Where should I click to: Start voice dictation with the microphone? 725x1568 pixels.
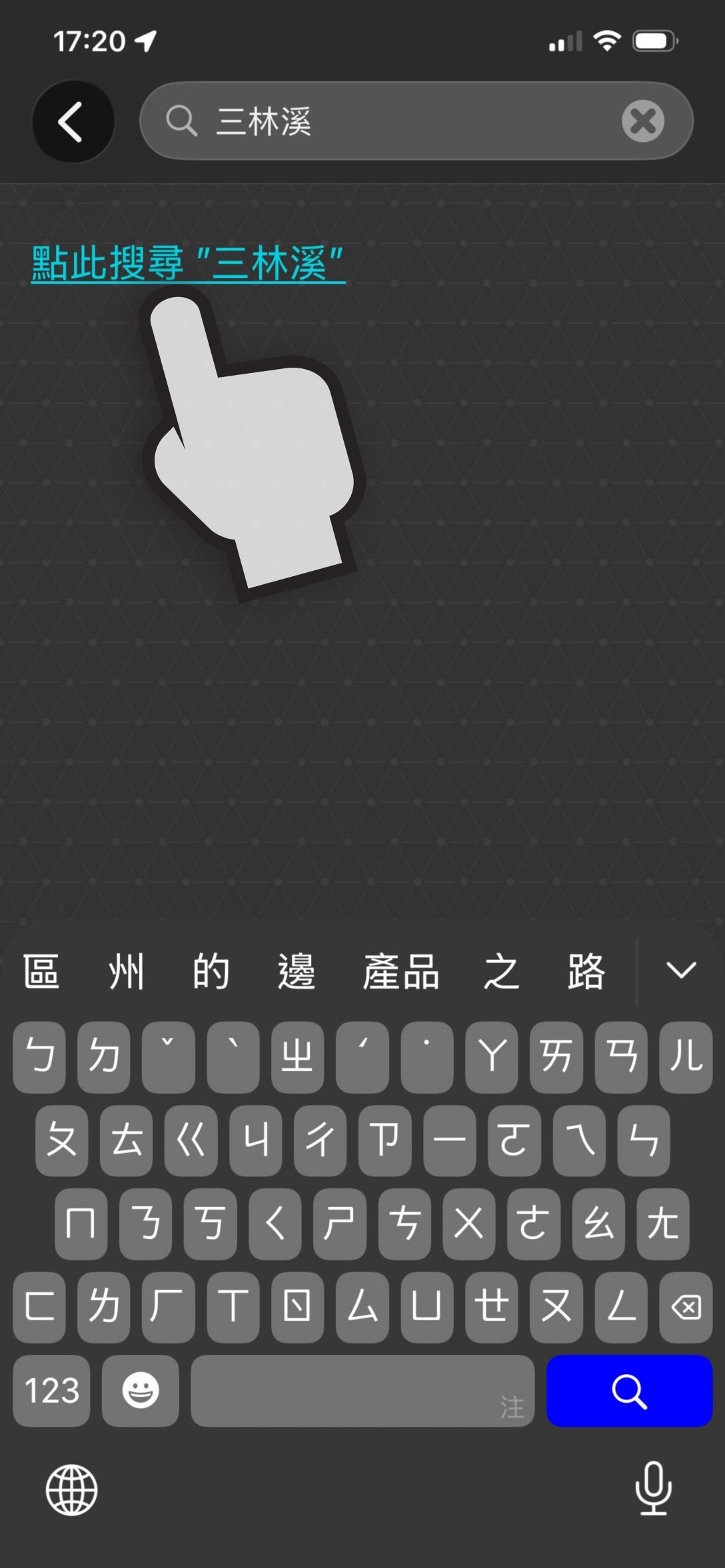pyautogui.click(x=653, y=1488)
